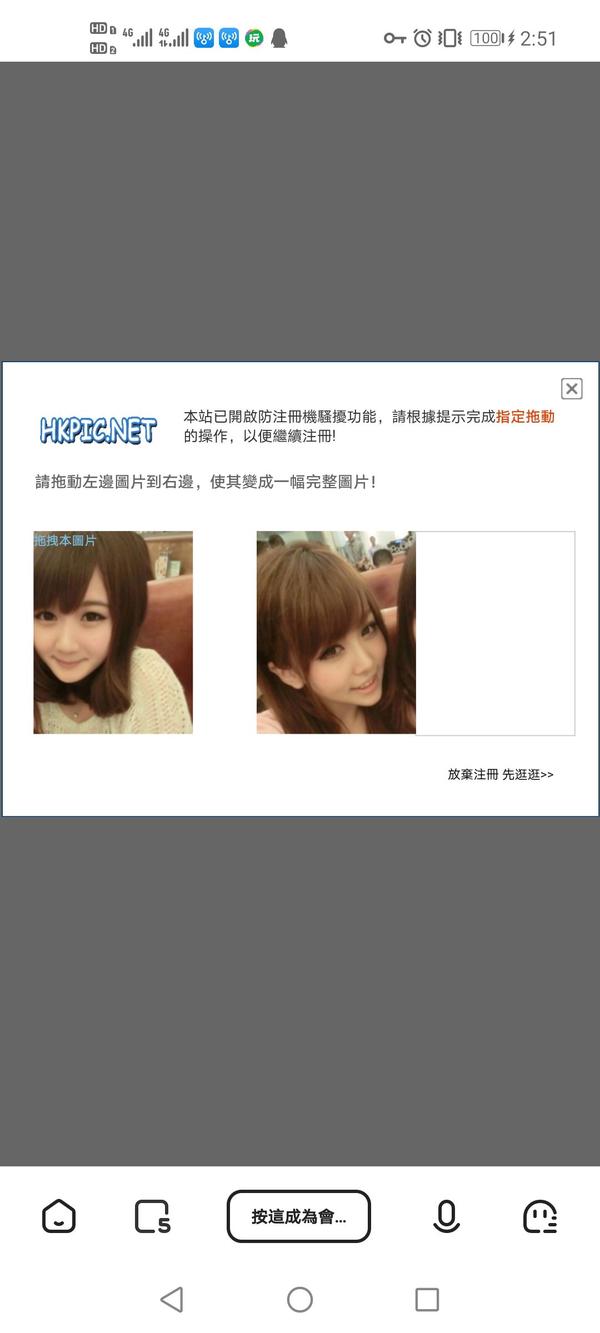Open the browser menu face icon
Screen dimensions: 600x1333
tap(540, 1216)
